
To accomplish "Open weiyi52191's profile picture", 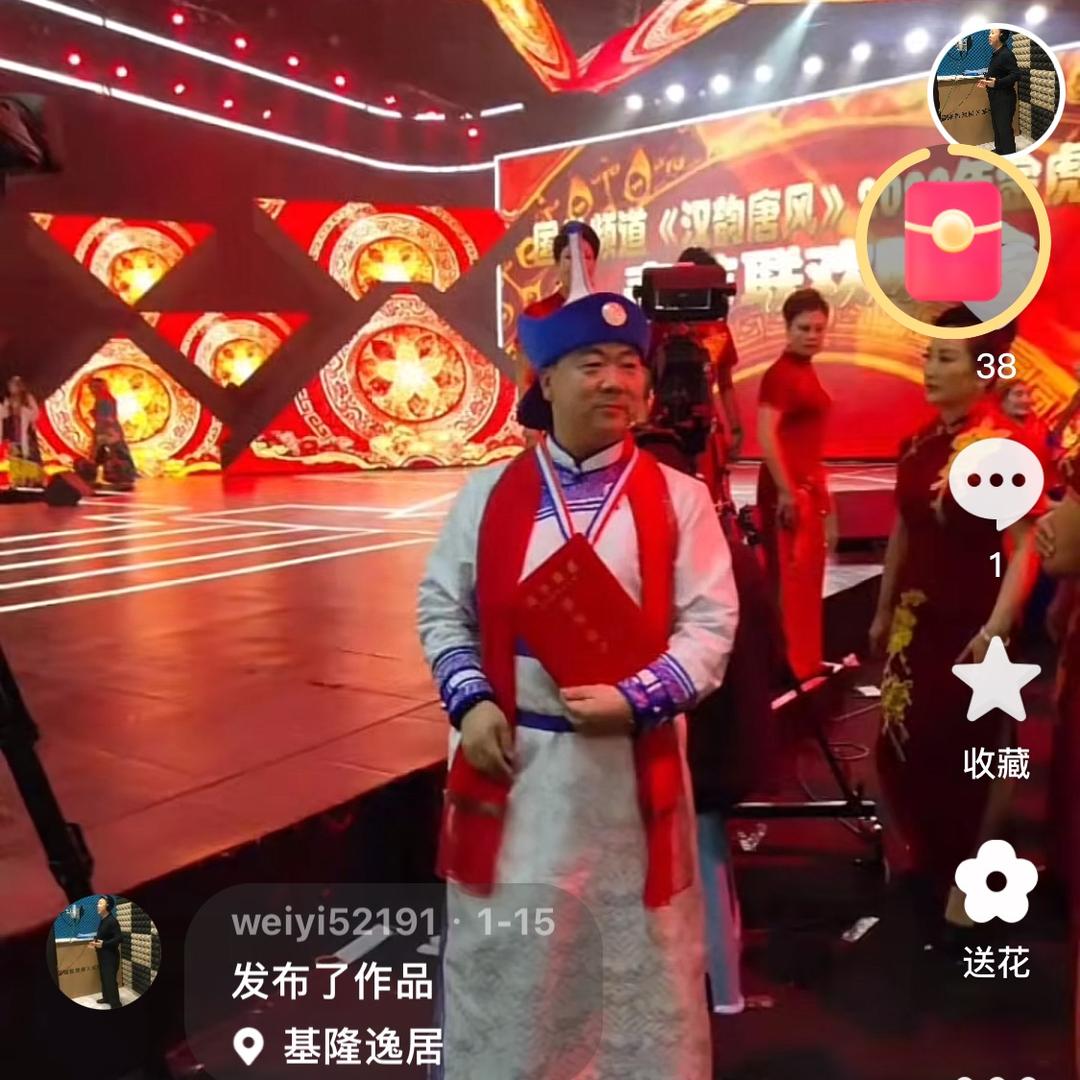I will [x=104, y=951].
